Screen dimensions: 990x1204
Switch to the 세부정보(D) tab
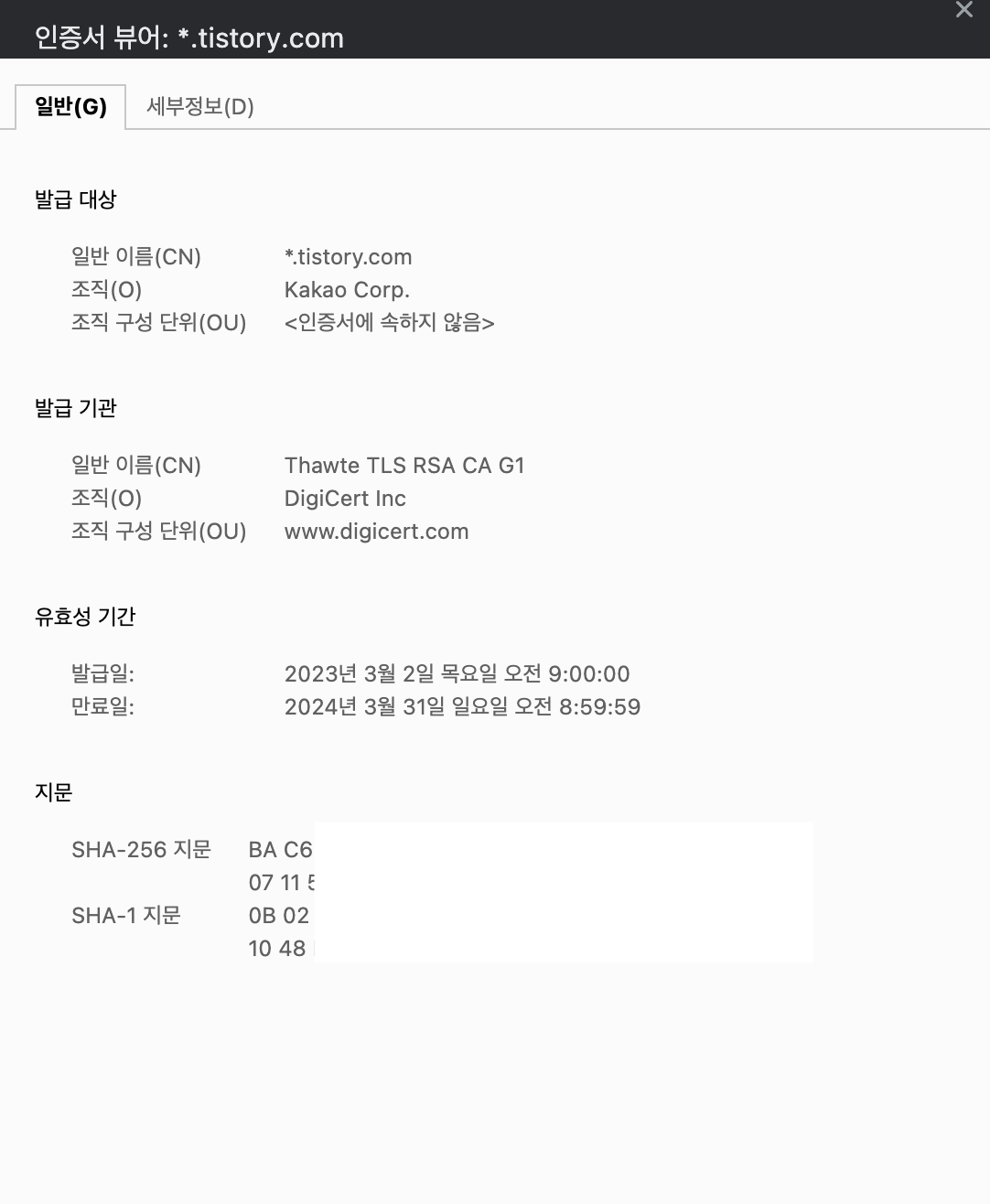tap(199, 107)
